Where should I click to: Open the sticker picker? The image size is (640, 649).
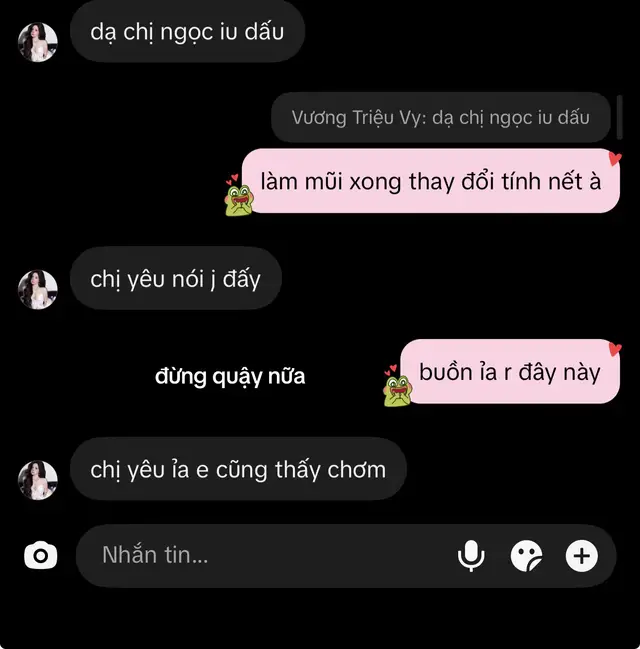(x=526, y=555)
